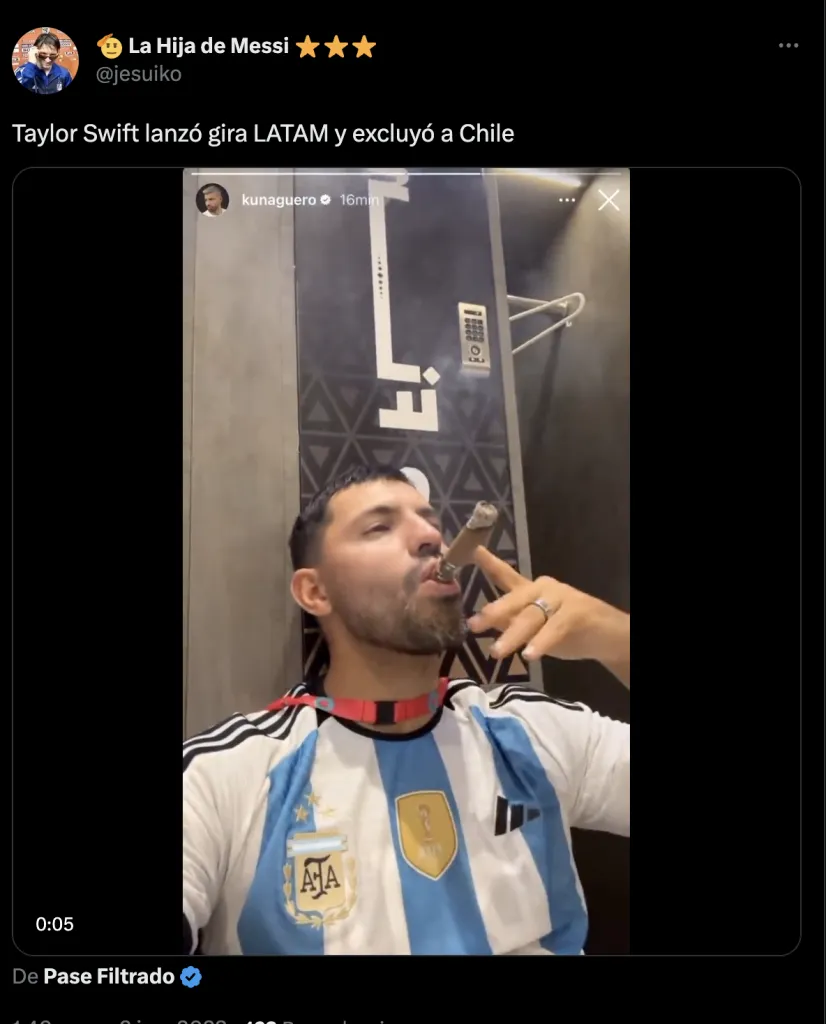Open the profile picture of La Hija de Messi
Screen dimensions: 826x1024
click(45, 60)
